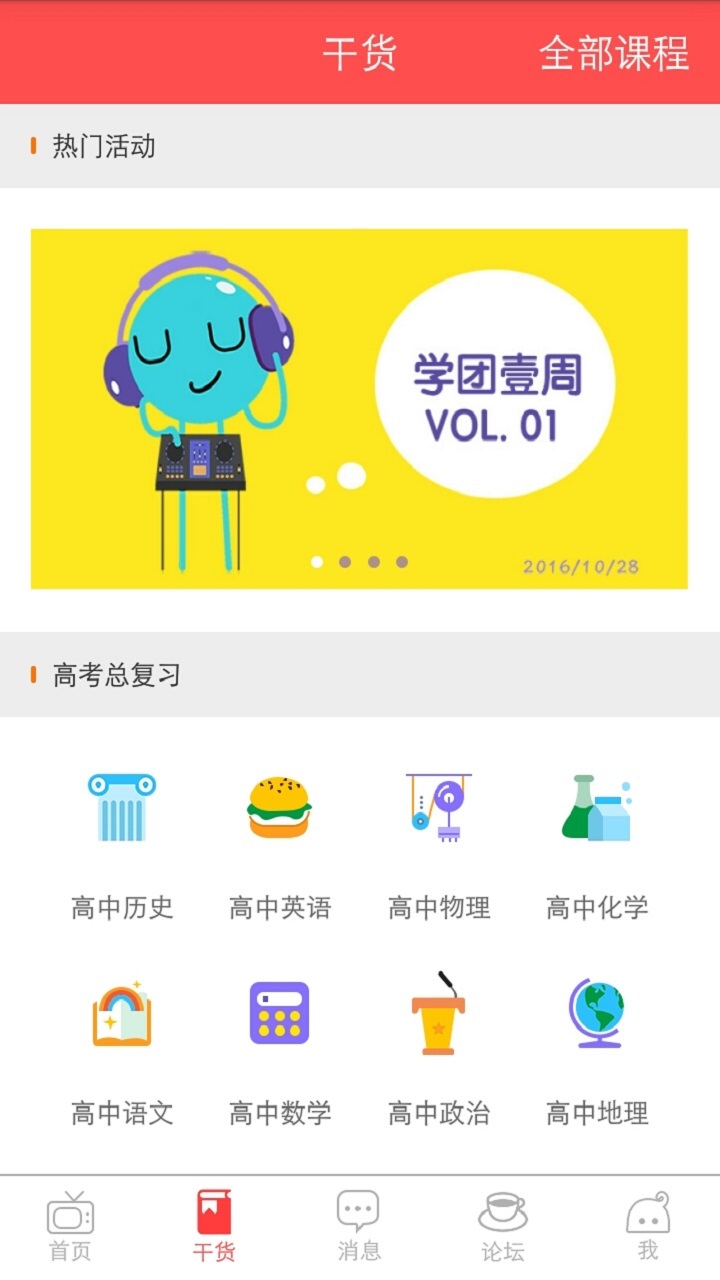Select 高中数学 with the calculator icon
This screenshot has height=1280, width=720.
[280, 1050]
